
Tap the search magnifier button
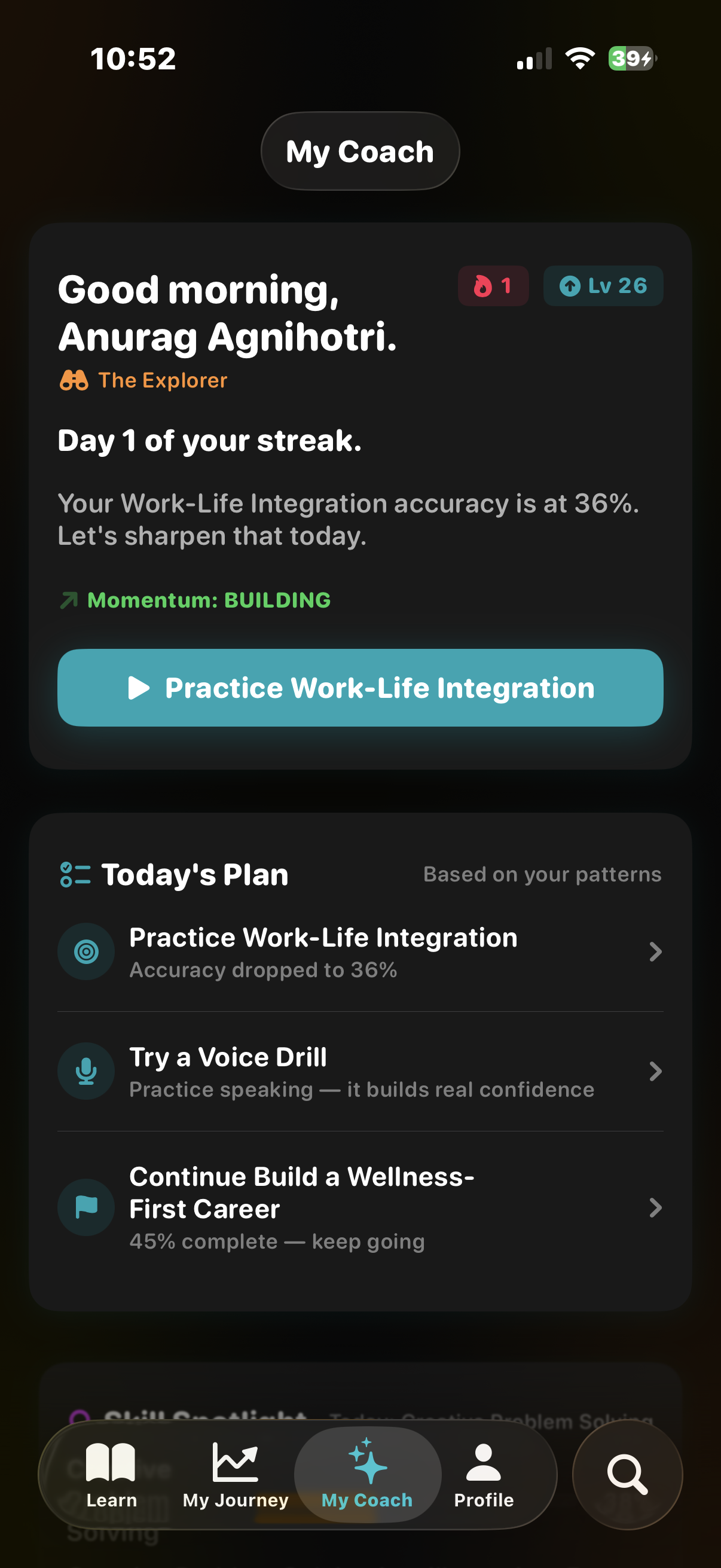(627, 1474)
